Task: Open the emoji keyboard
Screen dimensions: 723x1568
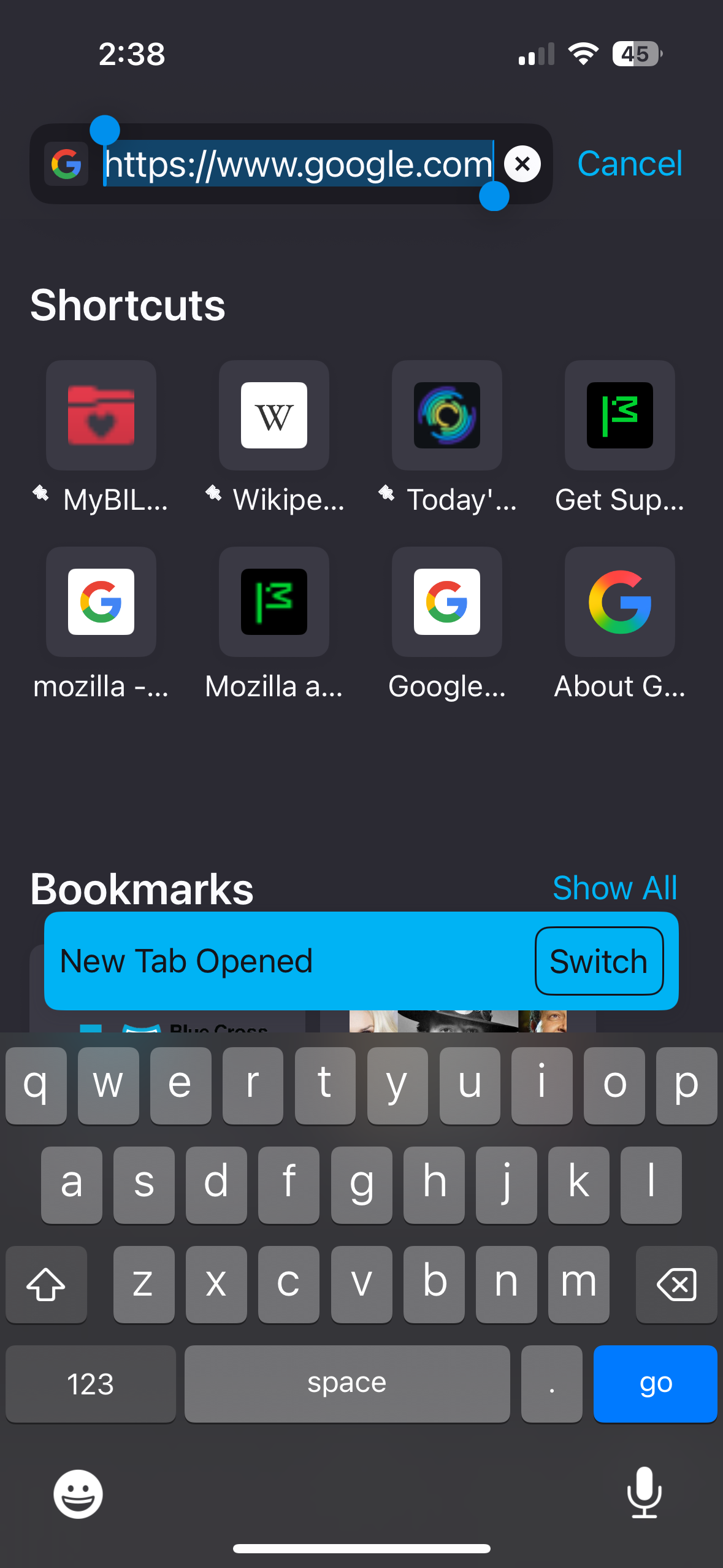Action: (x=78, y=1494)
